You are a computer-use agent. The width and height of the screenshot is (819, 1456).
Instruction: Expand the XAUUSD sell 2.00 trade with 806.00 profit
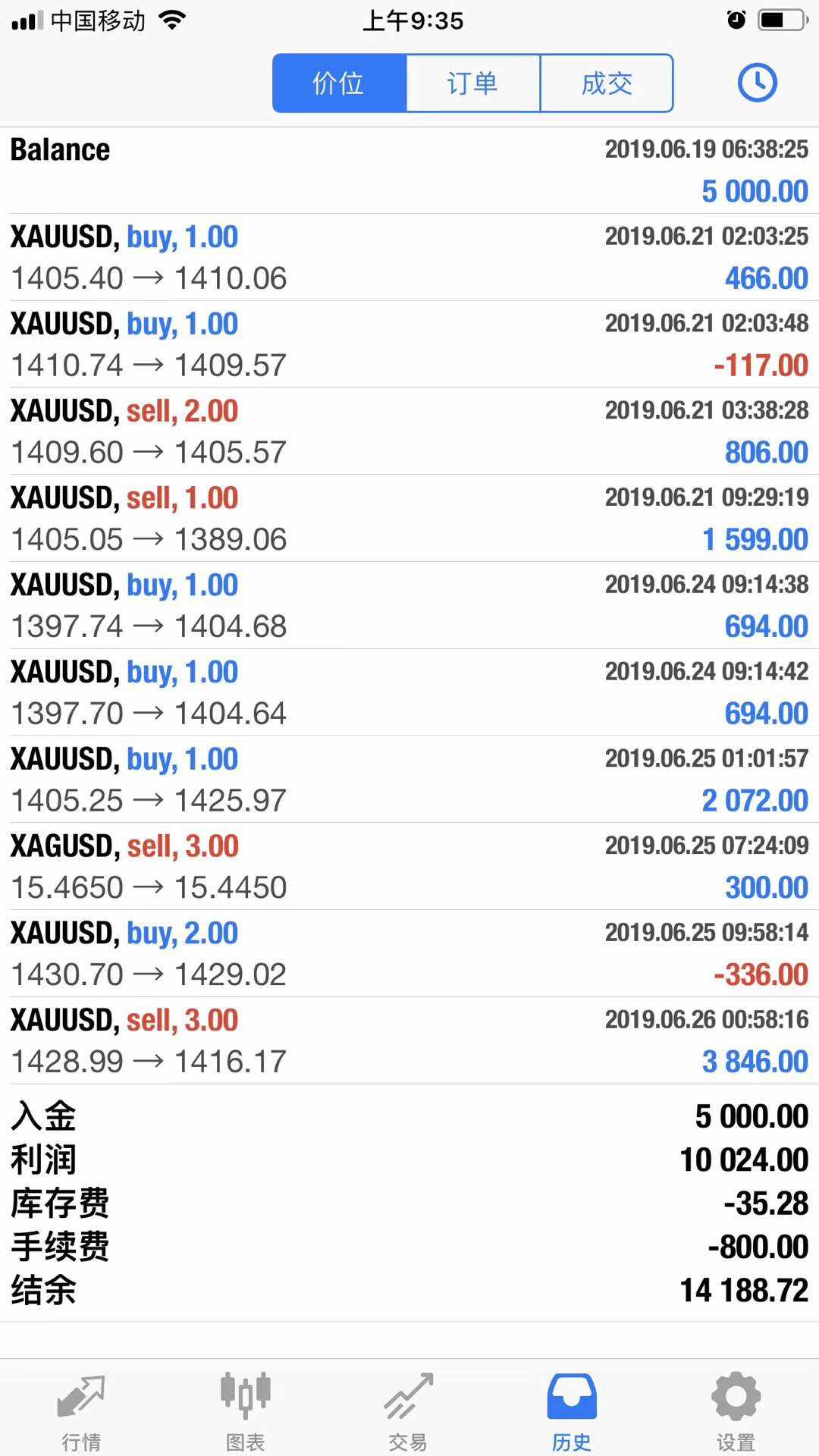tap(409, 431)
